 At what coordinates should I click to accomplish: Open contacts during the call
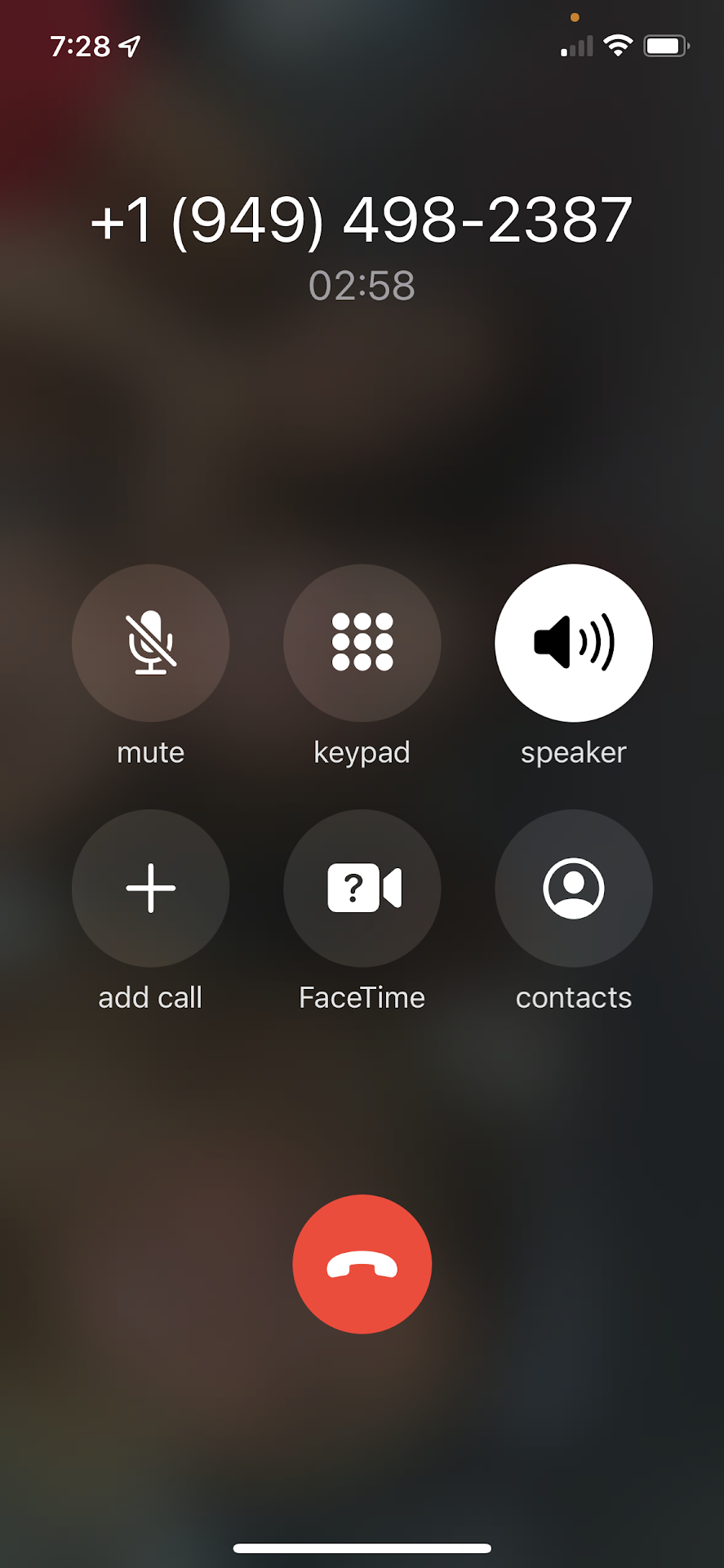point(573,888)
